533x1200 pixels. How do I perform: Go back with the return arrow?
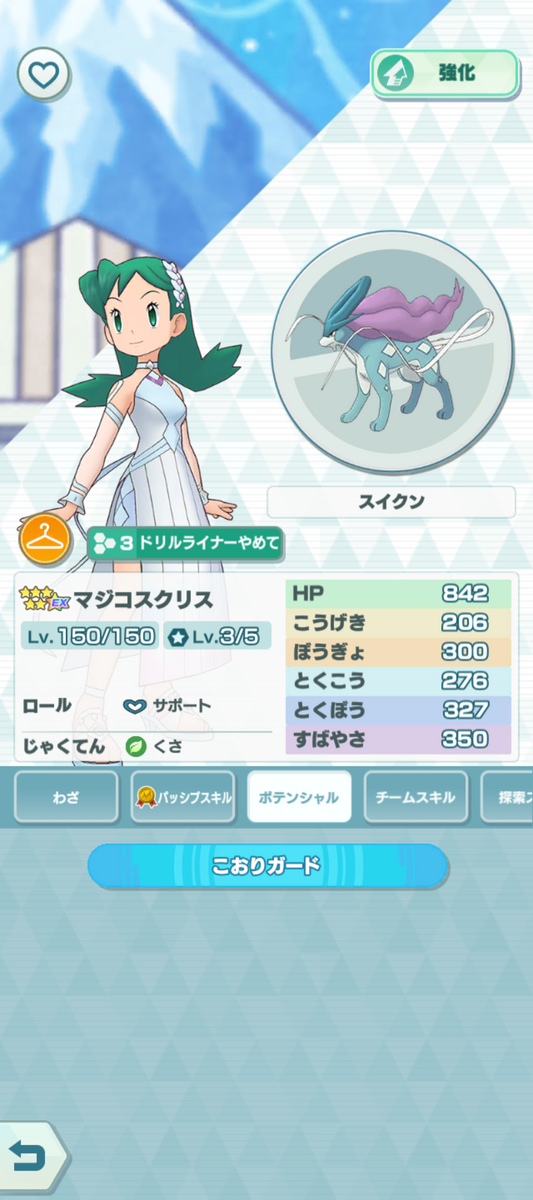click(x=30, y=1157)
